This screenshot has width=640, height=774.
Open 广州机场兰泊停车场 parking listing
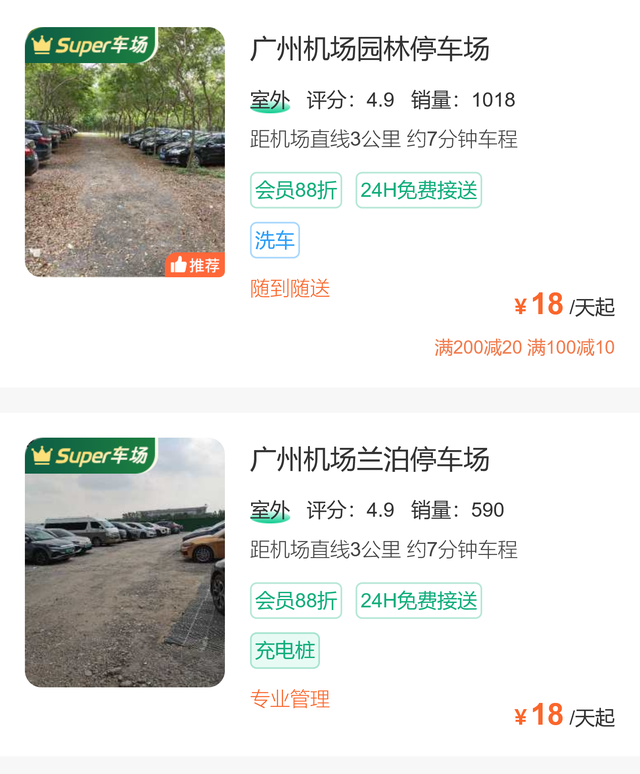click(370, 460)
